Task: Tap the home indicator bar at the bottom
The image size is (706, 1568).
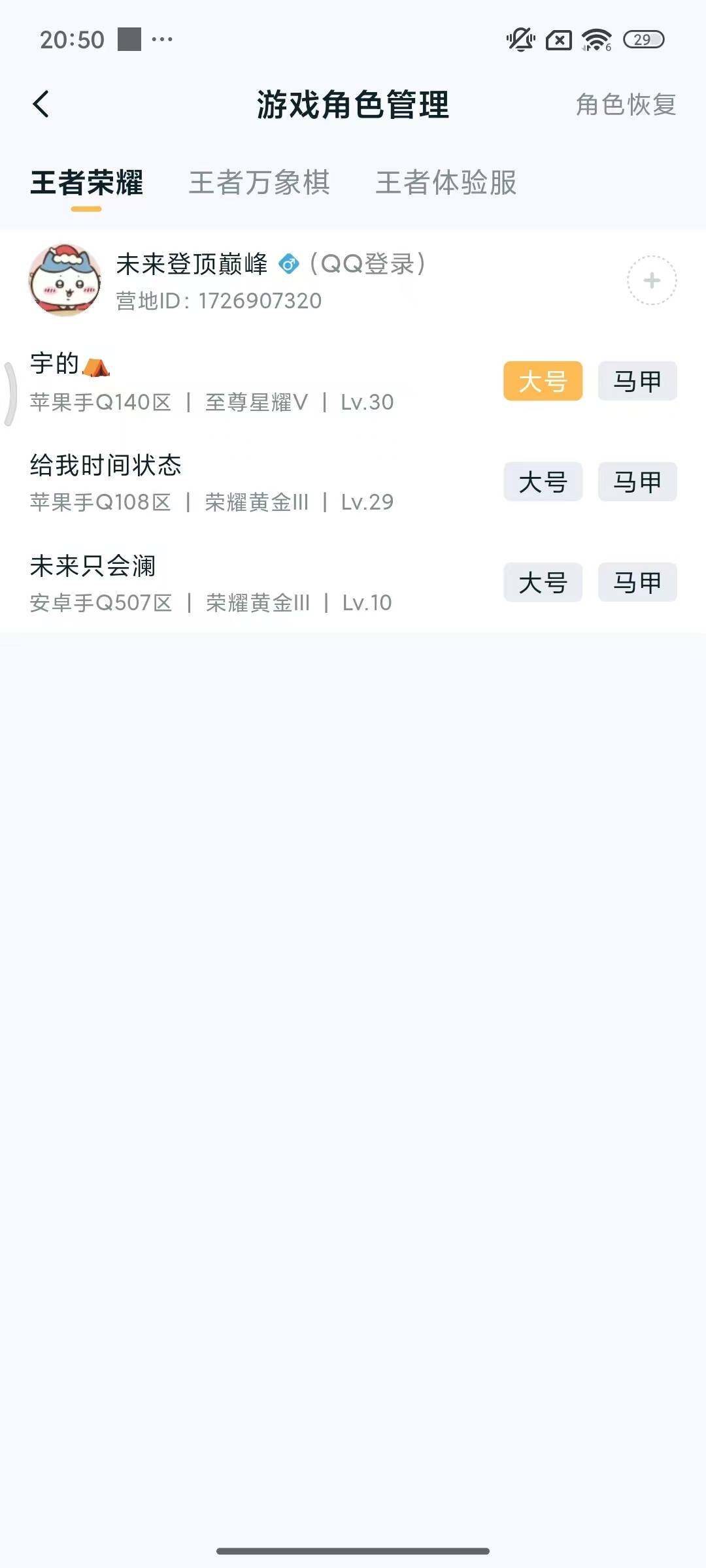Action: tap(353, 1549)
